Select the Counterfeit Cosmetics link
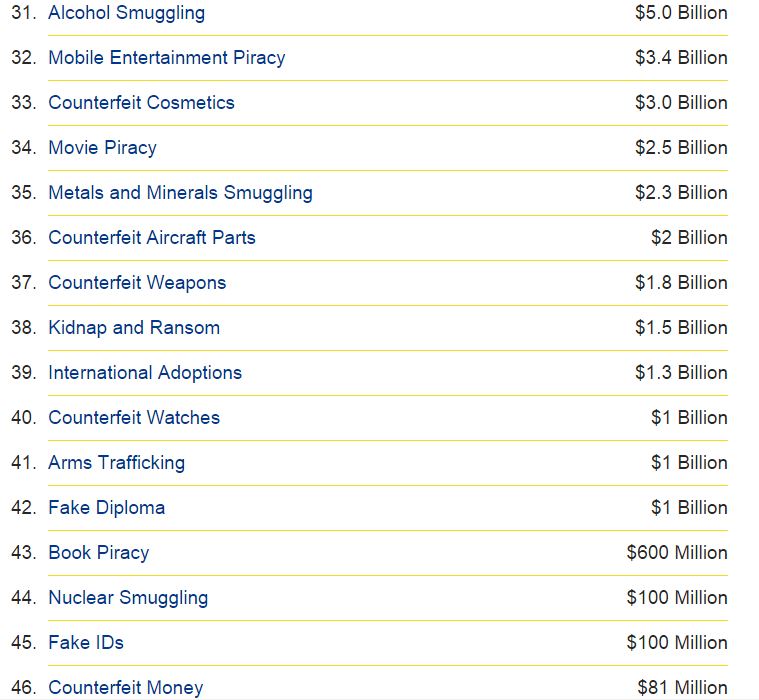 [x=141, y=103]
